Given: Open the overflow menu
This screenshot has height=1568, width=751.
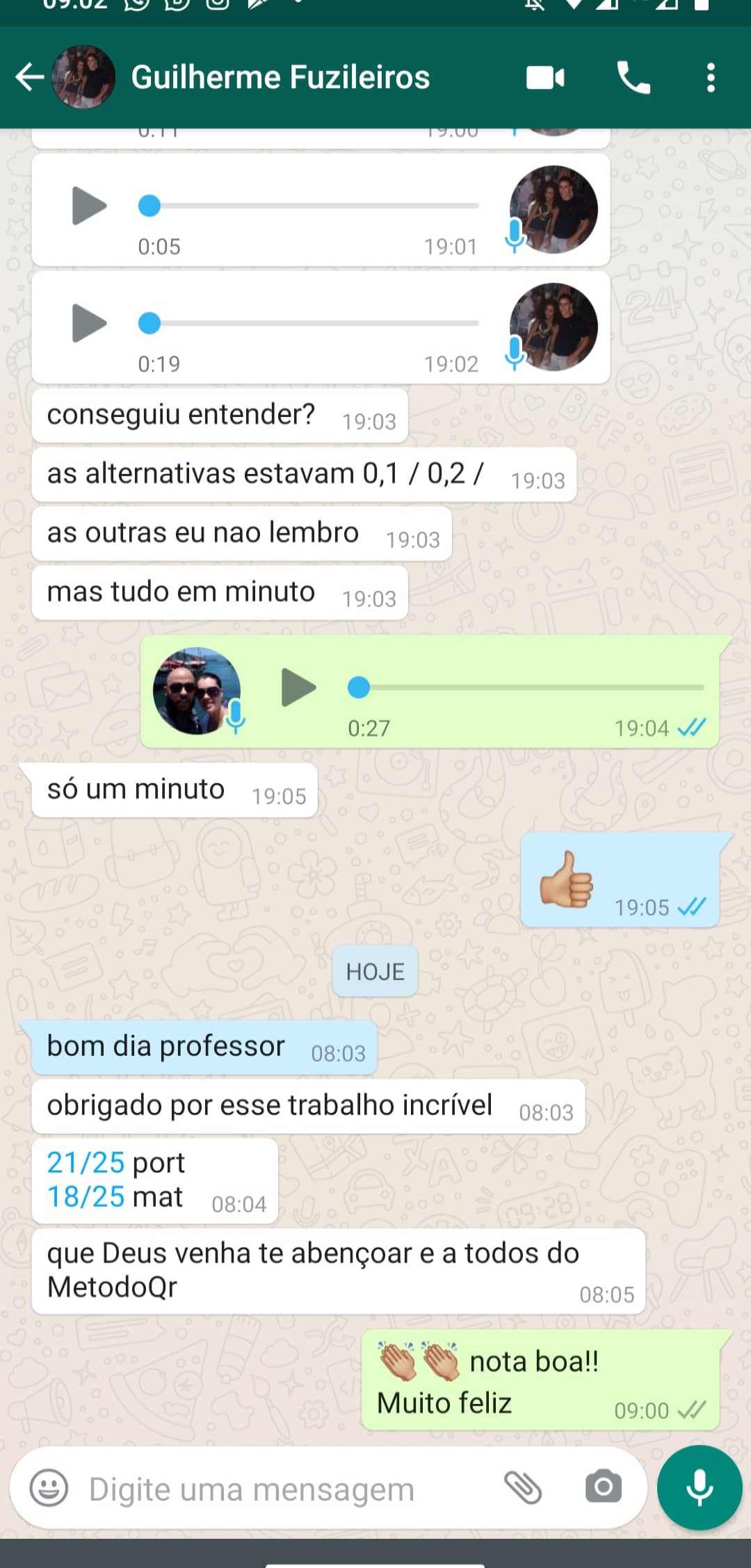Looking at the screenshot, I should coord(711,77).
